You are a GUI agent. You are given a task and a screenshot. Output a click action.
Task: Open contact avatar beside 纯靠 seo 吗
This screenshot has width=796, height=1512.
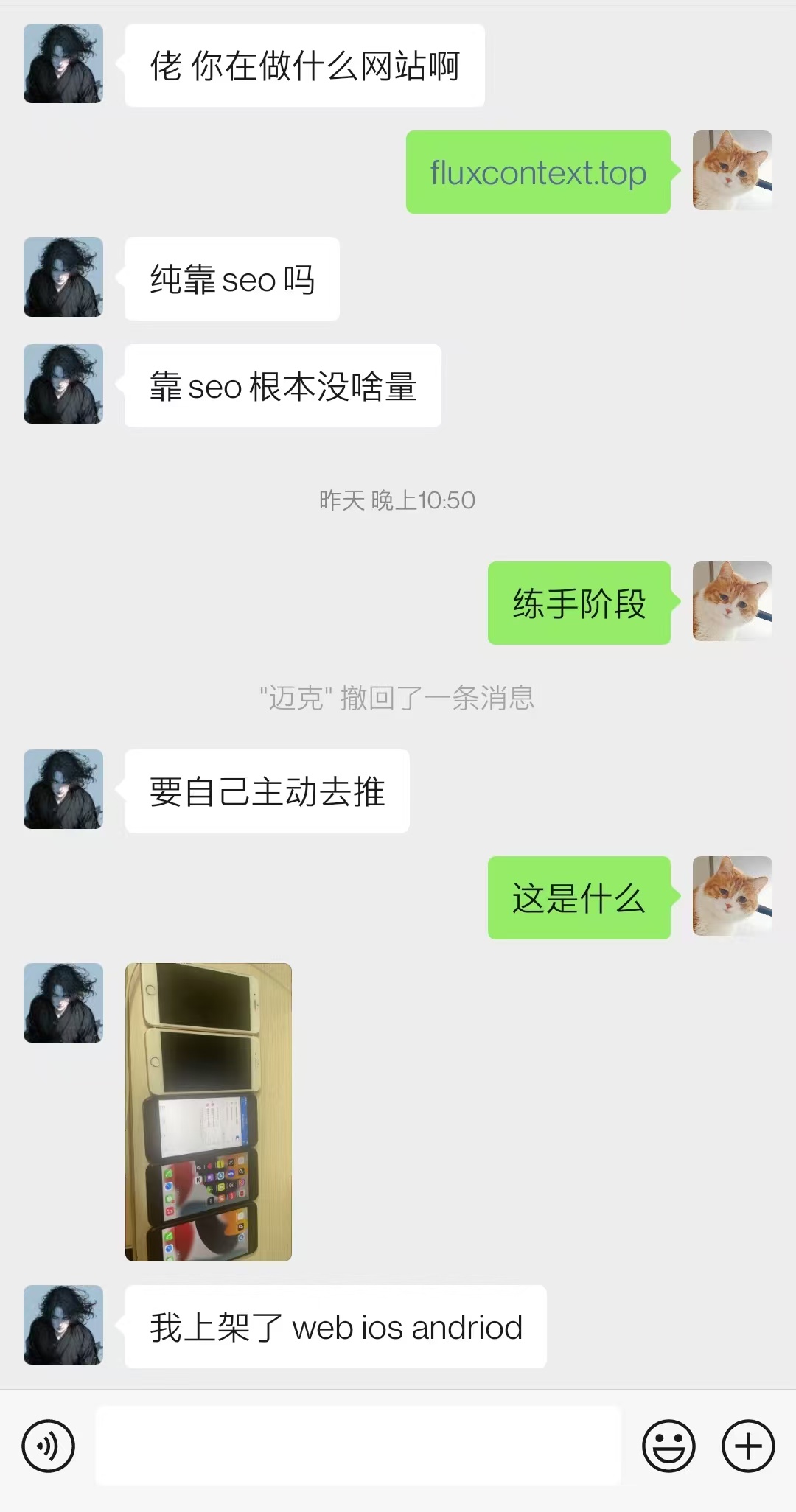tap(63, 277)
